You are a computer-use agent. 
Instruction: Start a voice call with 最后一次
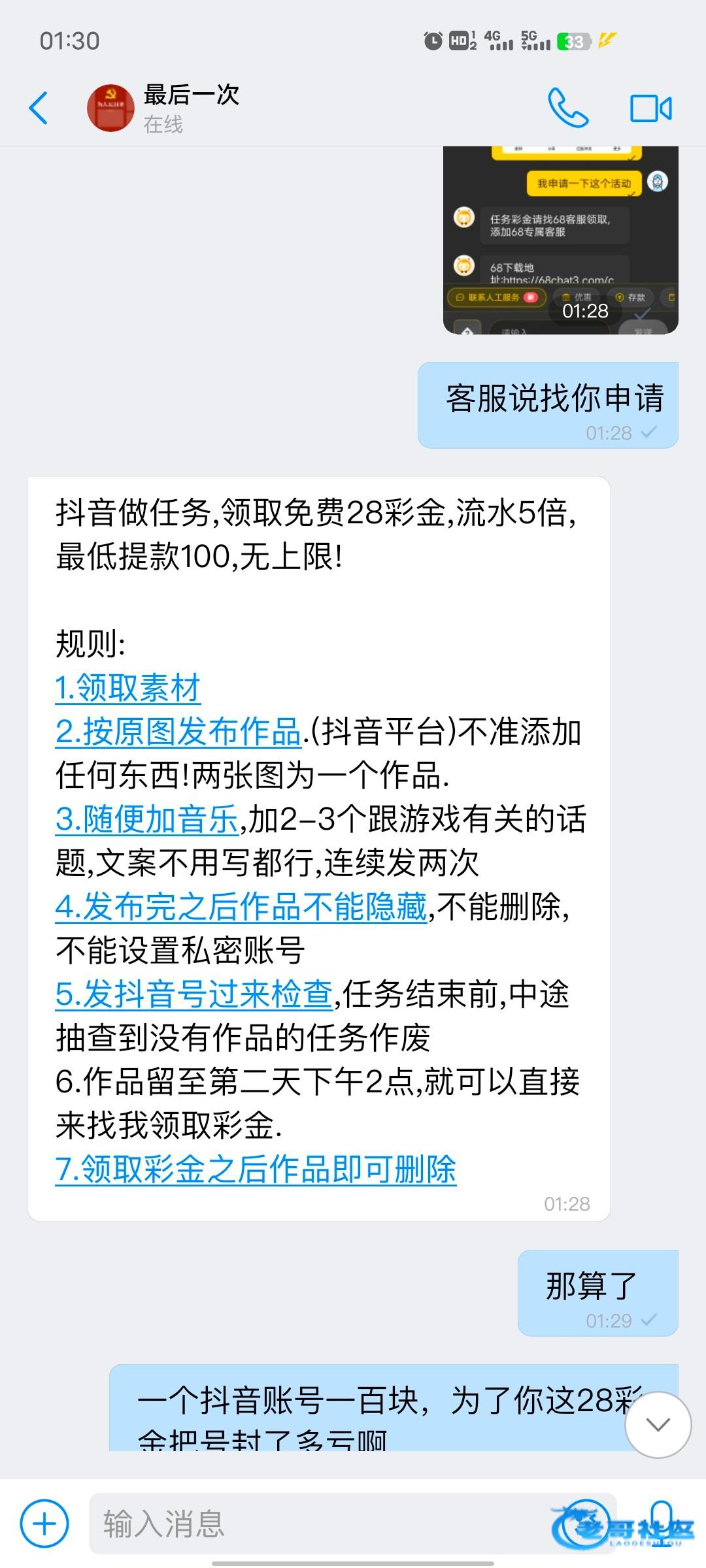coord(567,108)
